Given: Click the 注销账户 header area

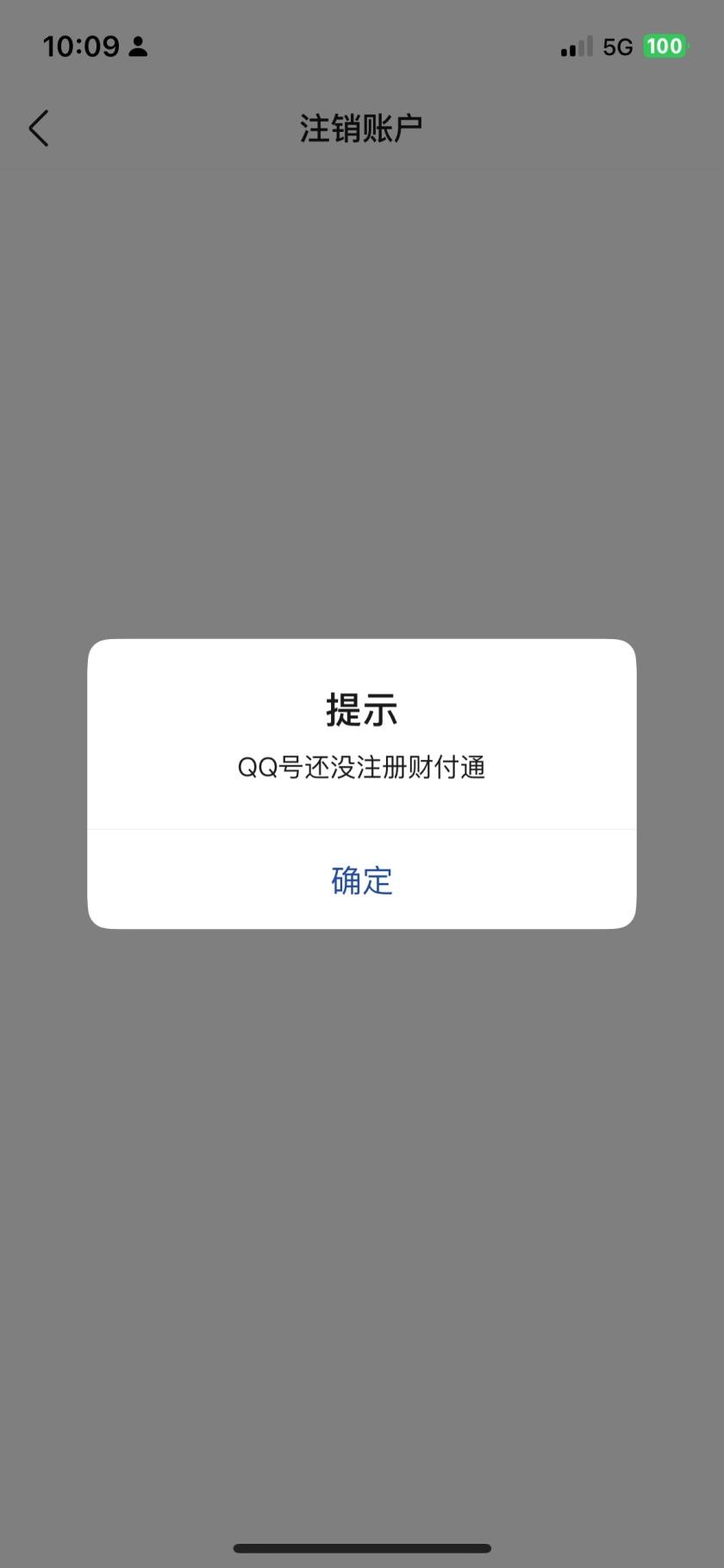Looking at the screenshot, I should point(361,127).
